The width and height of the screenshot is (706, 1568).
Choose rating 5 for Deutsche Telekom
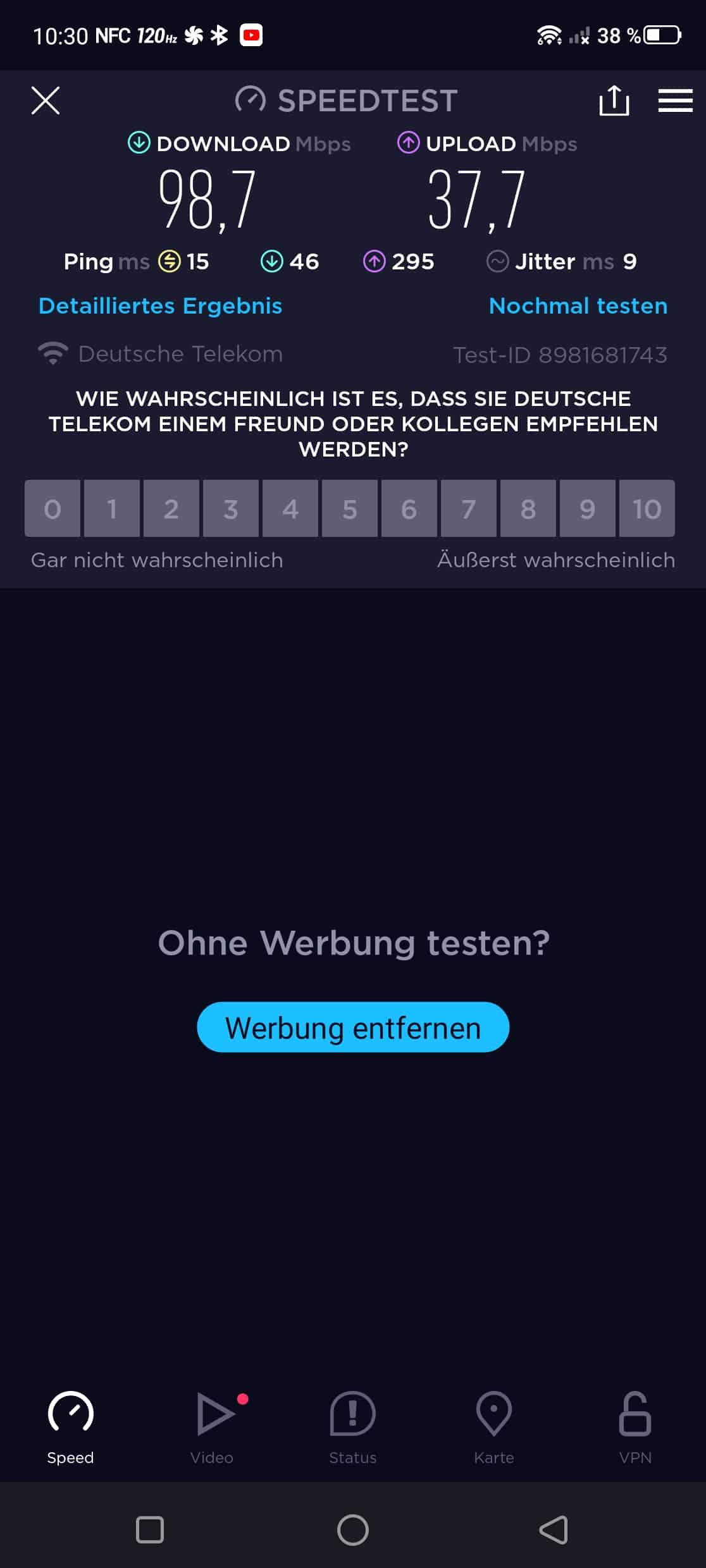click(x=350, y=508)
